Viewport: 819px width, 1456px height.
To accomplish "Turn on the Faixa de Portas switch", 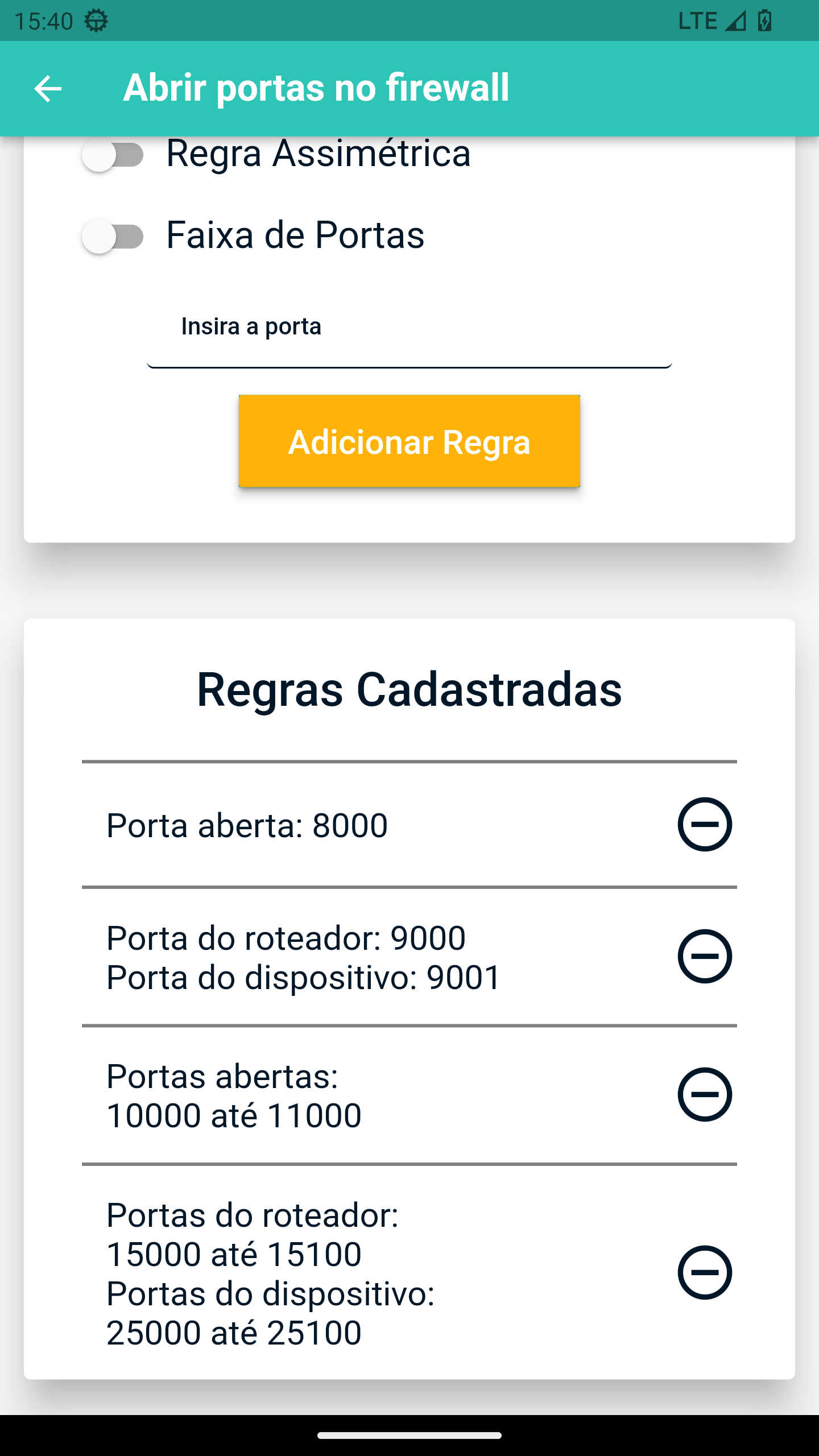I will pos(113,237).
